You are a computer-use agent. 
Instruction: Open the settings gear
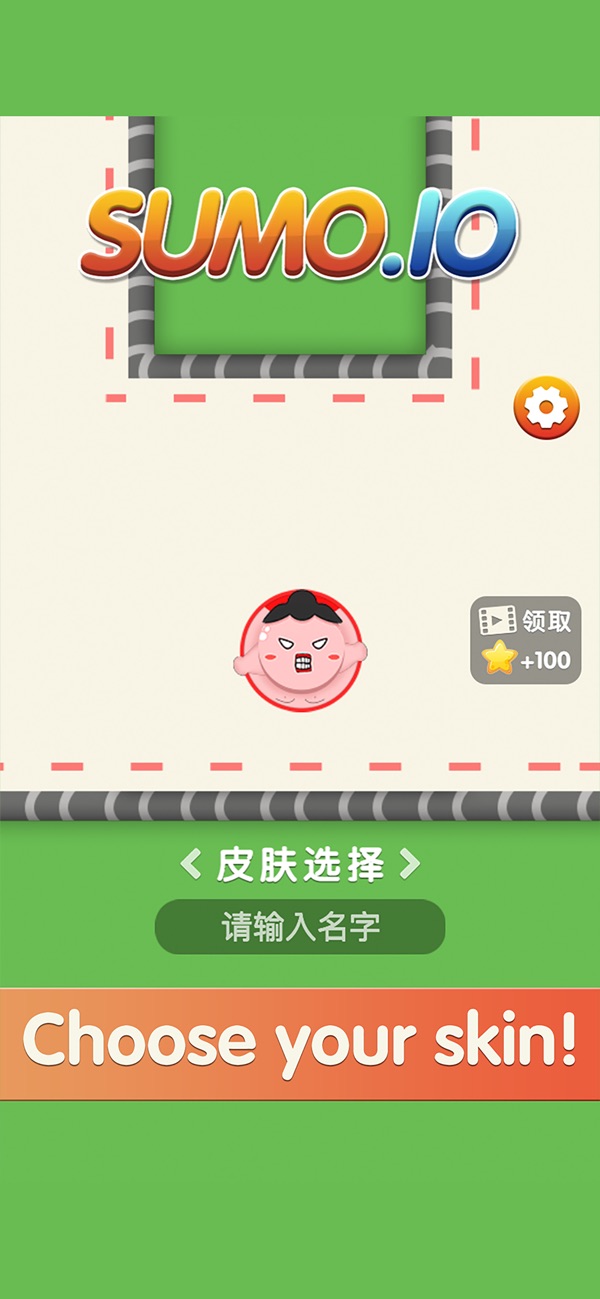tap(546, 408)
